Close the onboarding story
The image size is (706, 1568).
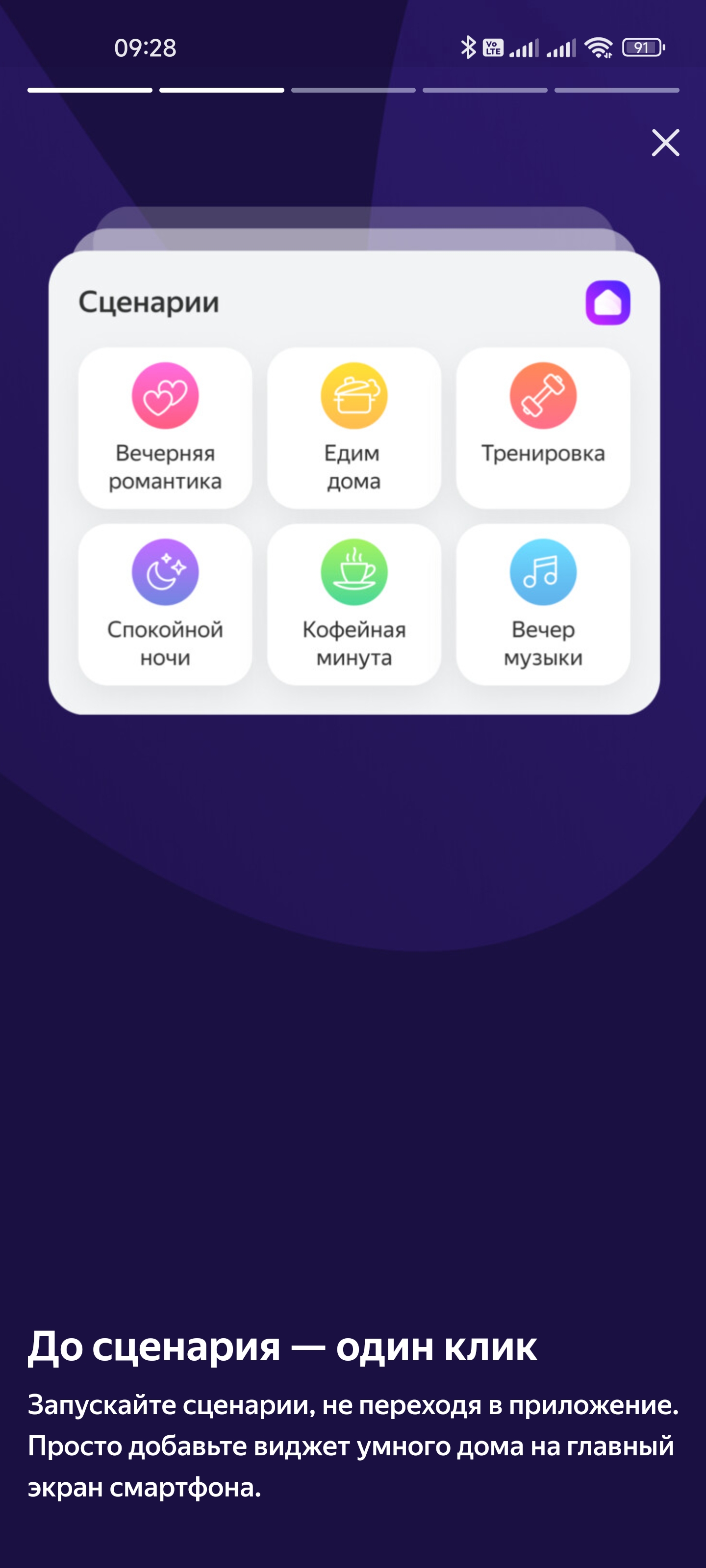[665, 143]
